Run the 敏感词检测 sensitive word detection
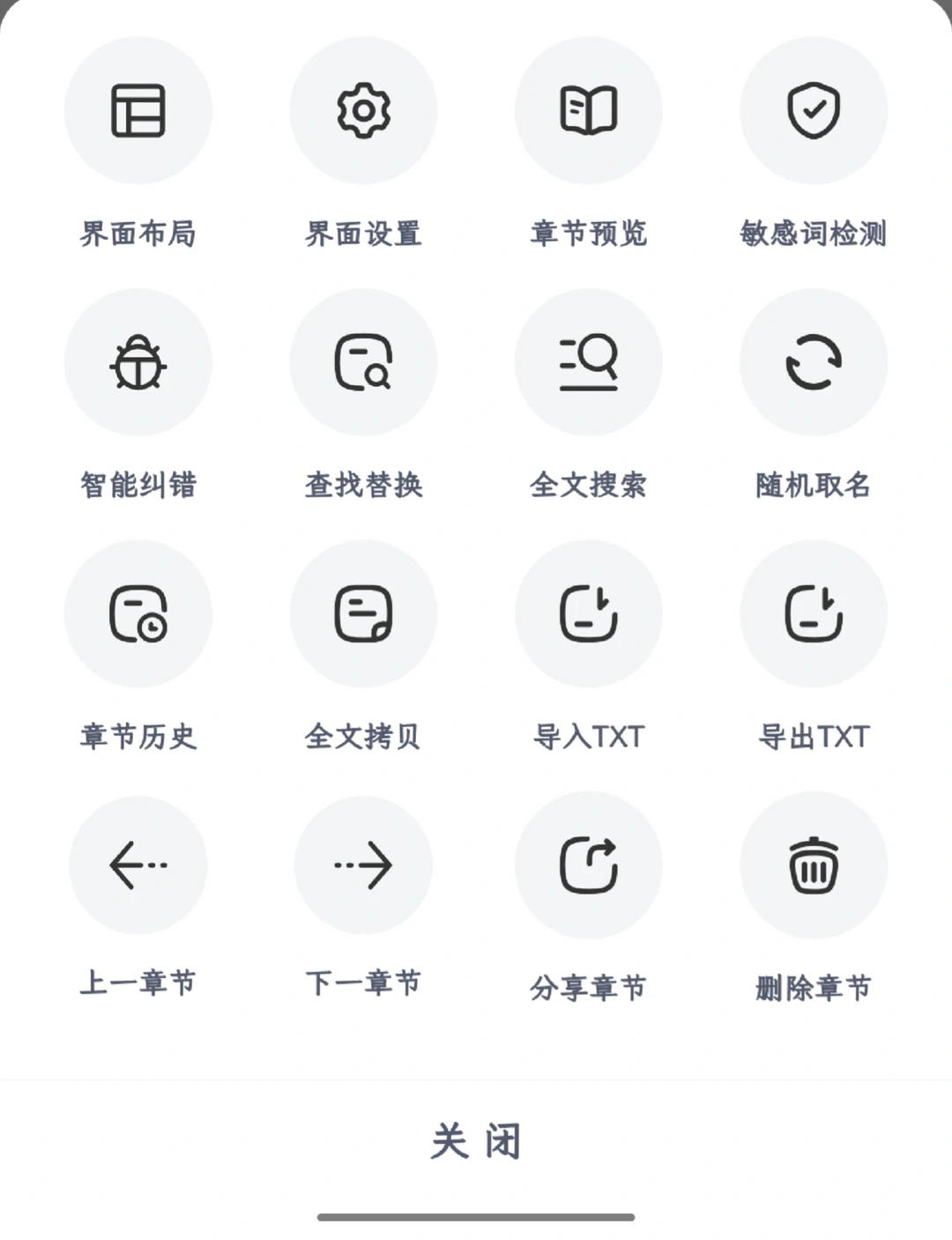 click(814, 109)
